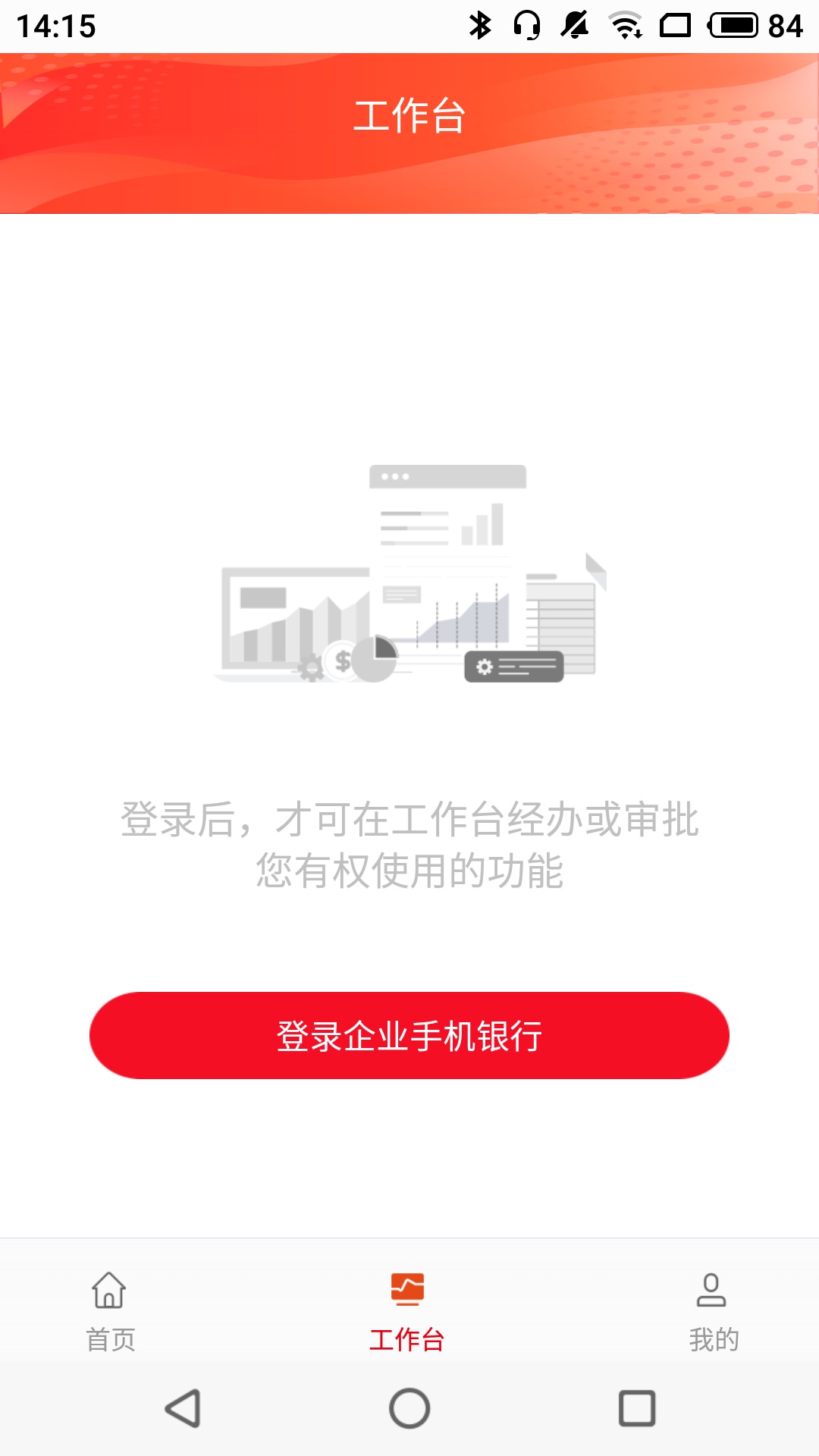
Task: Tap 登录企业手机银行 login button
Action: coord(409,1034)
